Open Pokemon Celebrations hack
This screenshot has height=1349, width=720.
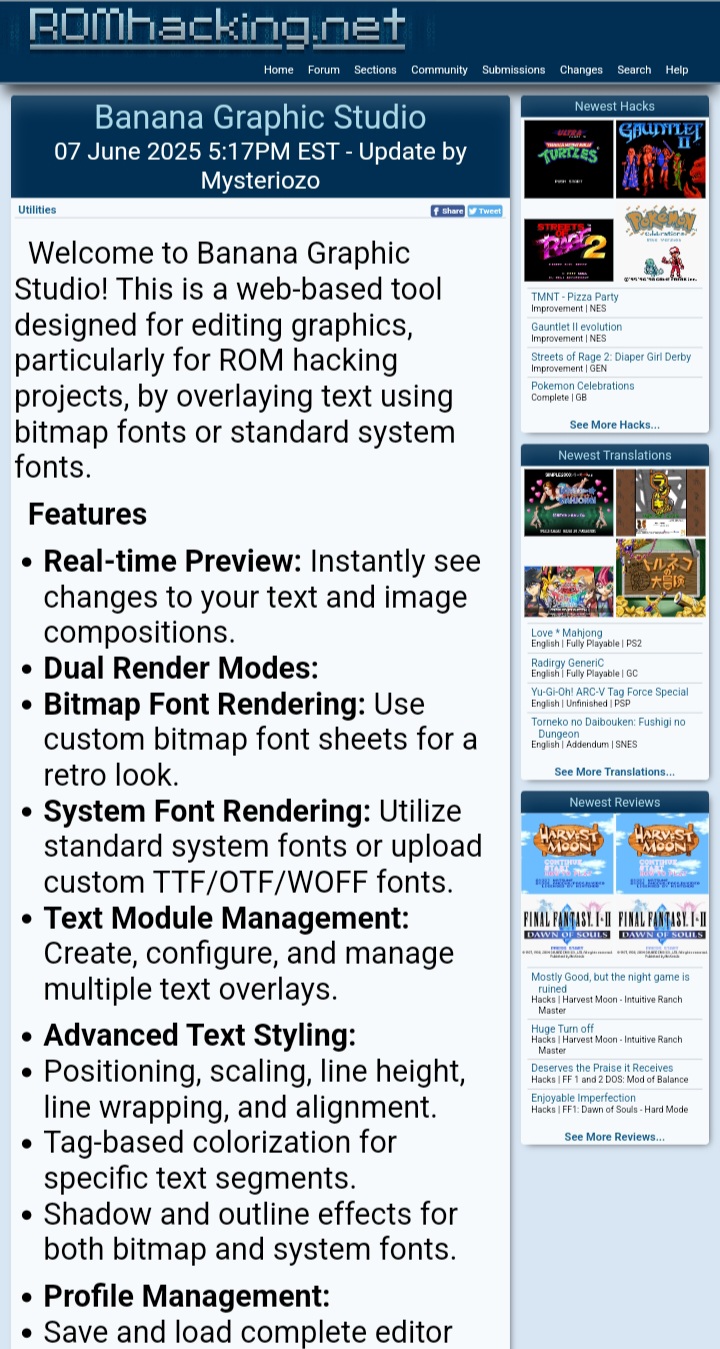tap(582, 386)
